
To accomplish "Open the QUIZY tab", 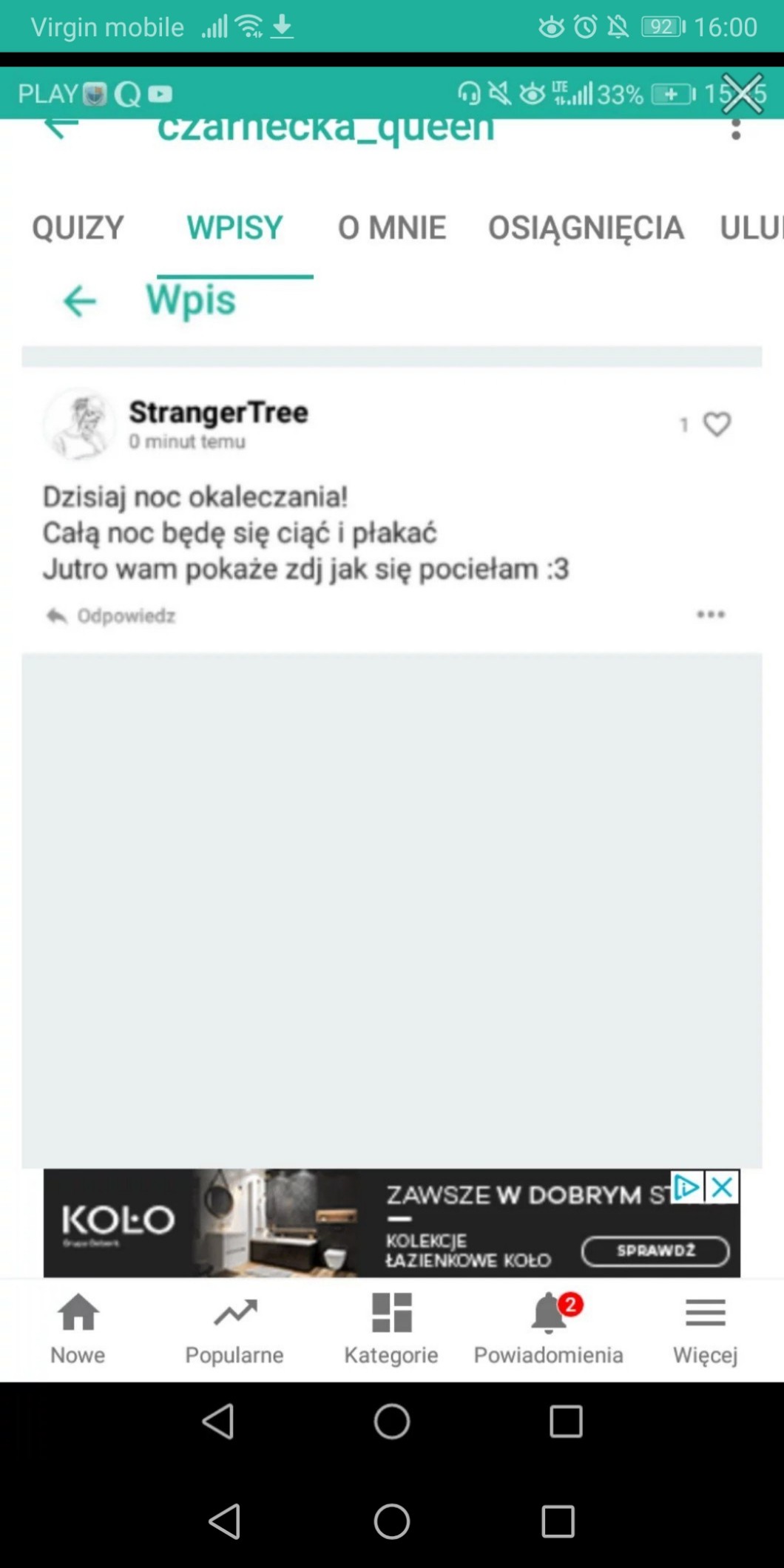I will coord(78,227).
